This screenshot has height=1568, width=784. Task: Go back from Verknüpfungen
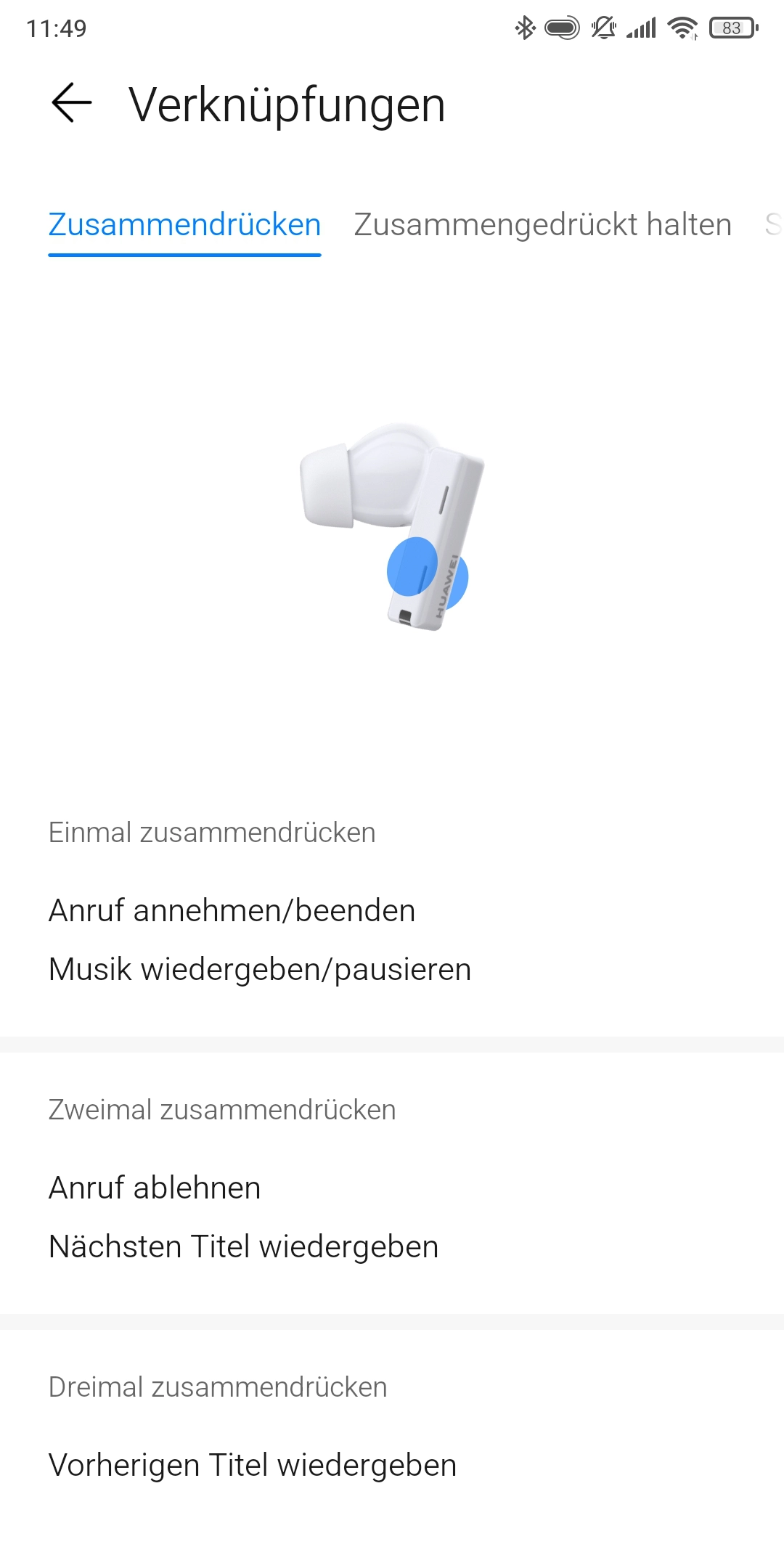71,103
